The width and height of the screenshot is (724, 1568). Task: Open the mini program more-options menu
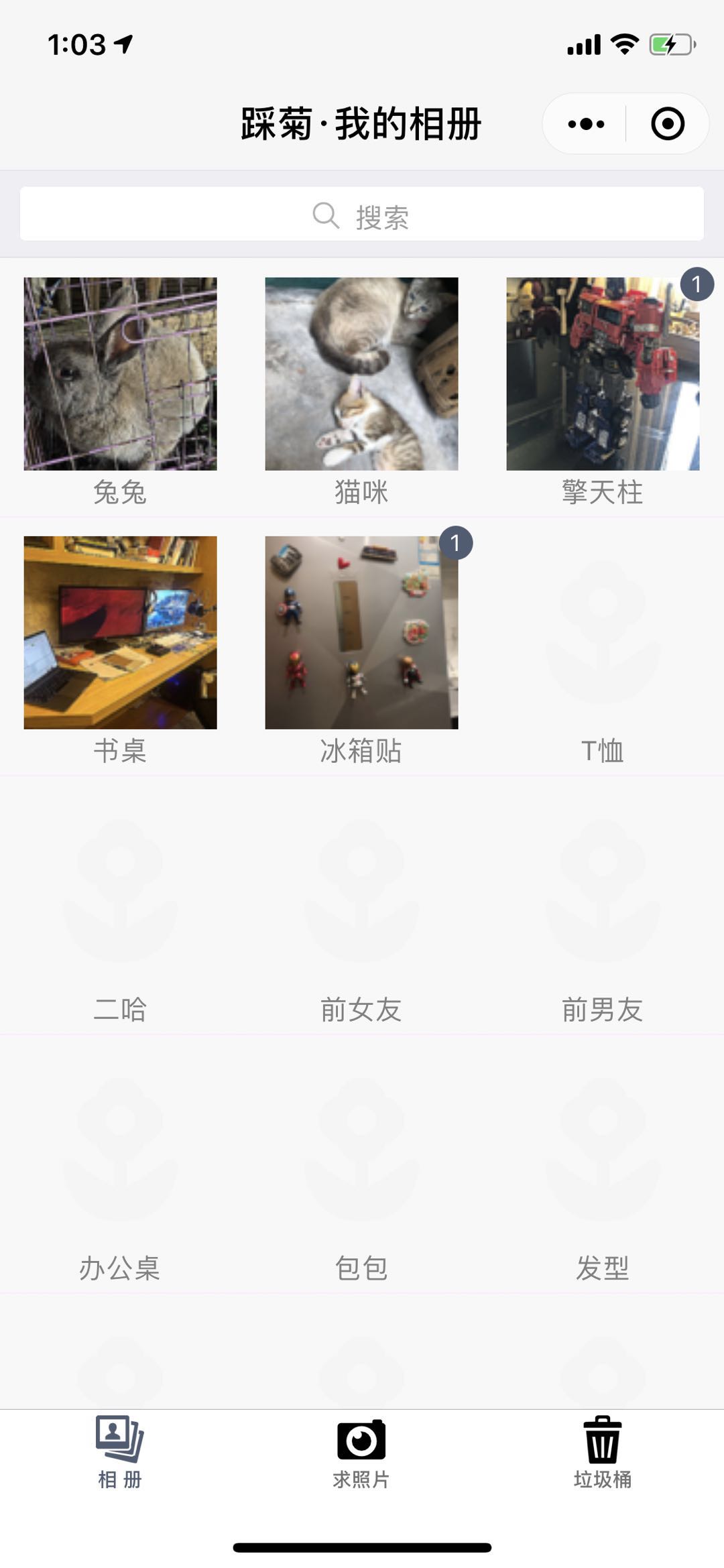click(586, 124)
